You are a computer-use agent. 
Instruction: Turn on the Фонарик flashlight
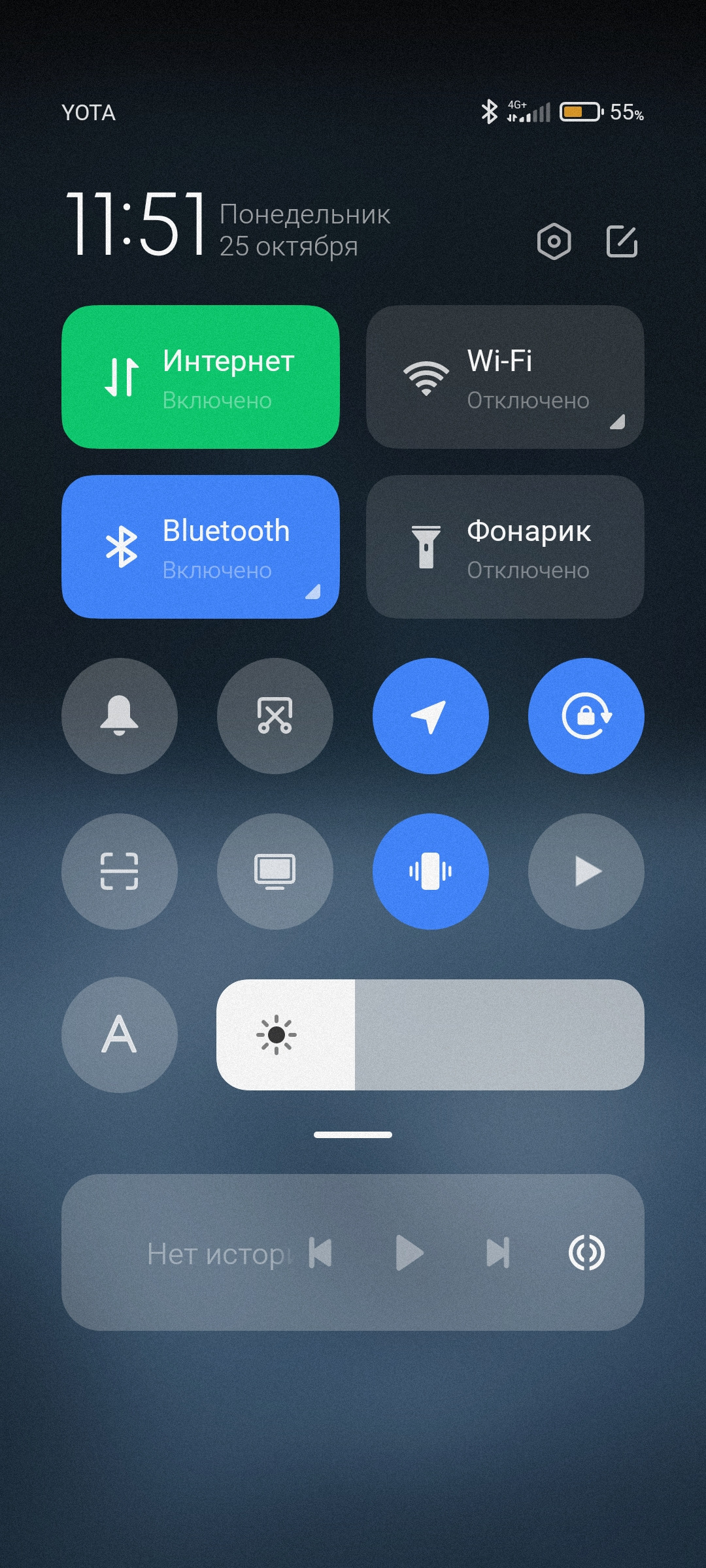[x=505, y=547]
